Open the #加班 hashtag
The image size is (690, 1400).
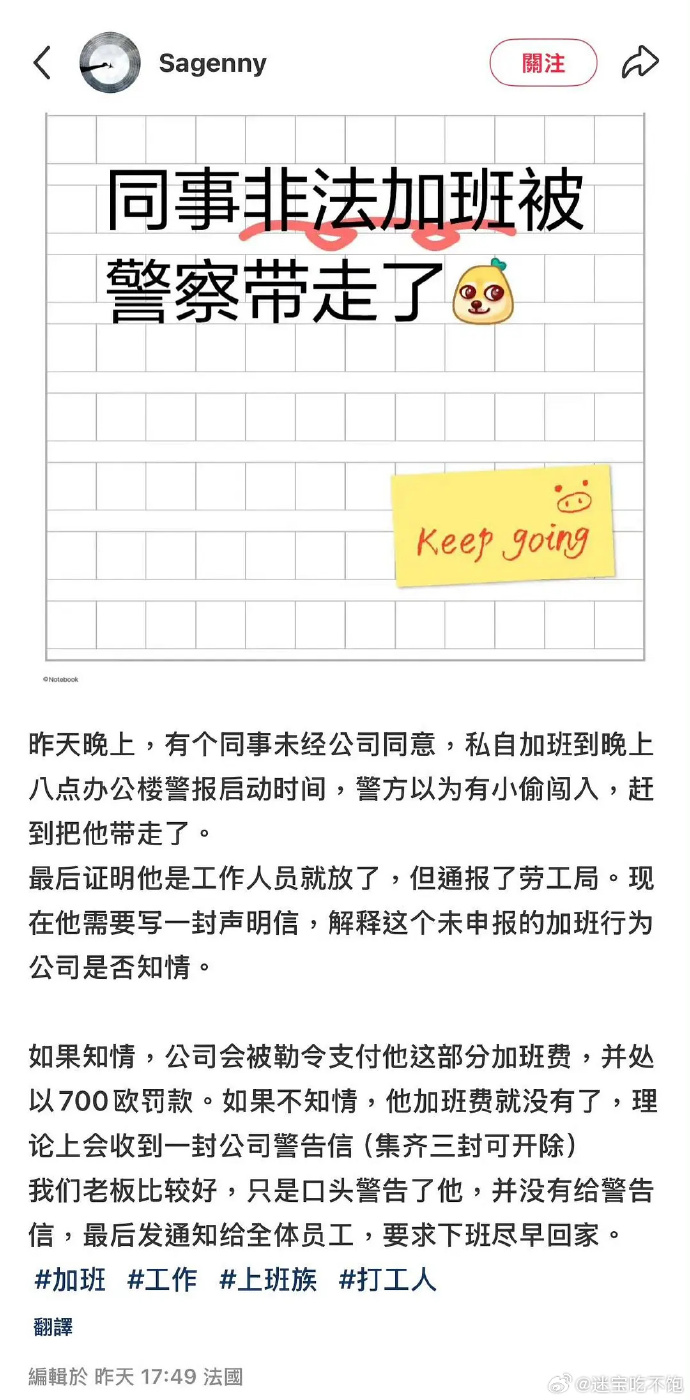pyautogui.click(x=70, y=1279)
